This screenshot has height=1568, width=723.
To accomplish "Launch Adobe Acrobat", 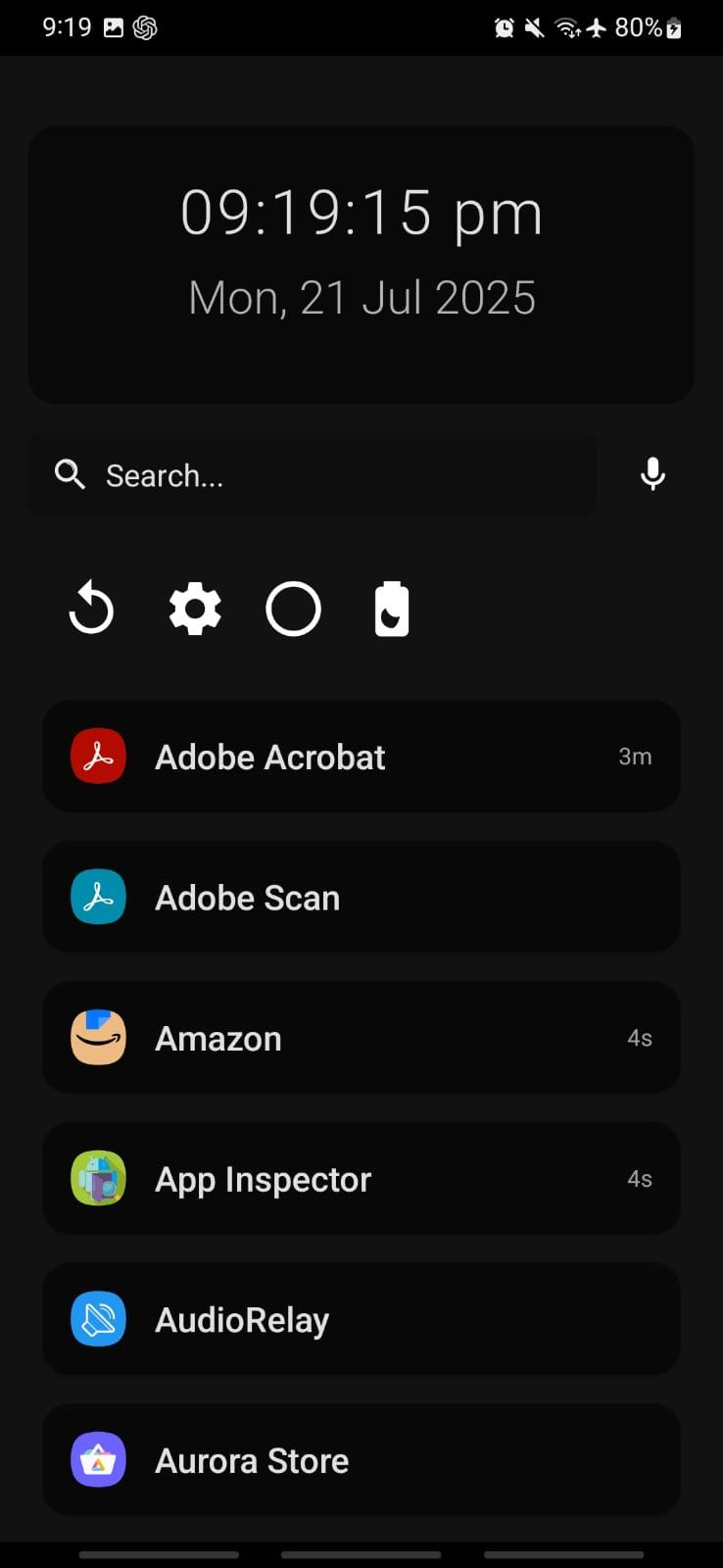I will coord(361,757).
